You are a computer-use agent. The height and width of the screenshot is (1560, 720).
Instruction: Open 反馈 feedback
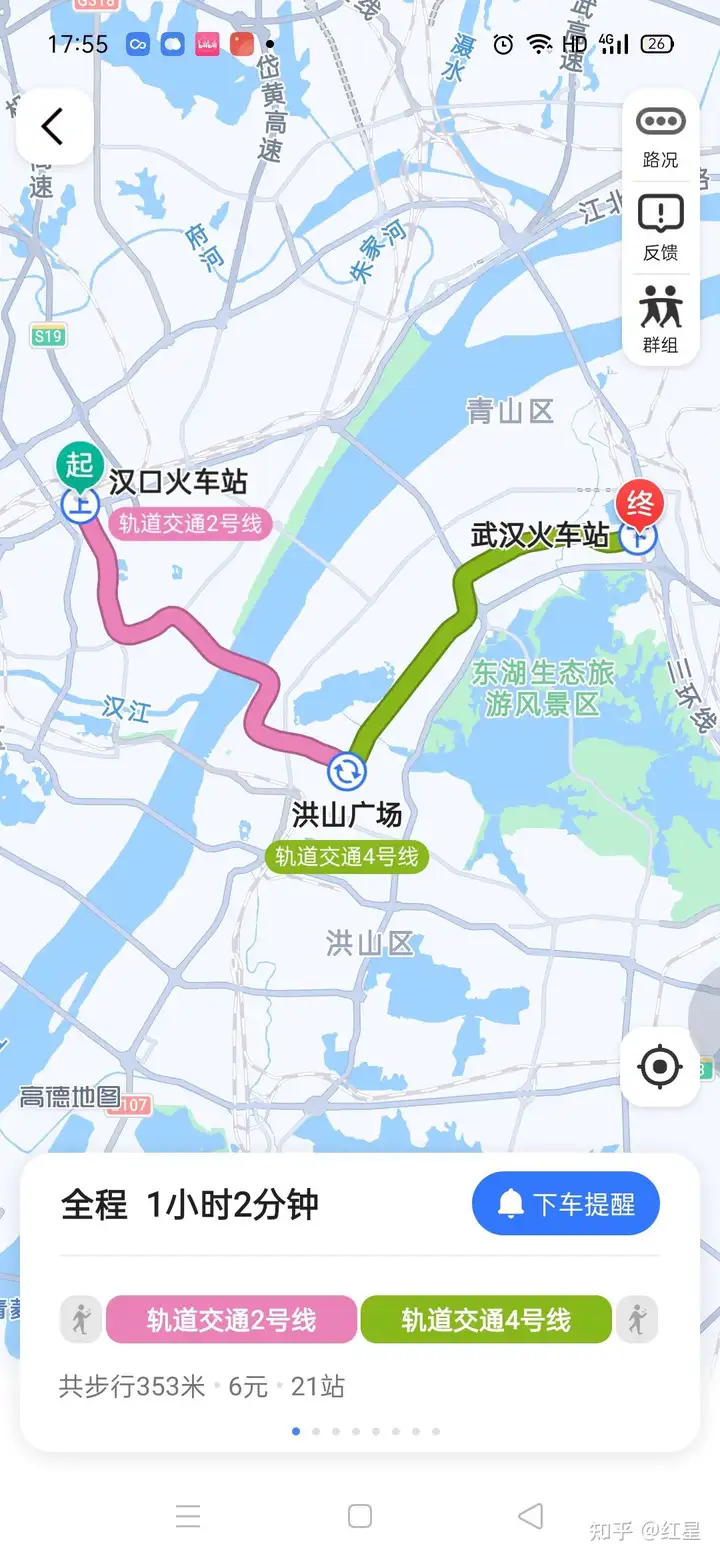660,227
